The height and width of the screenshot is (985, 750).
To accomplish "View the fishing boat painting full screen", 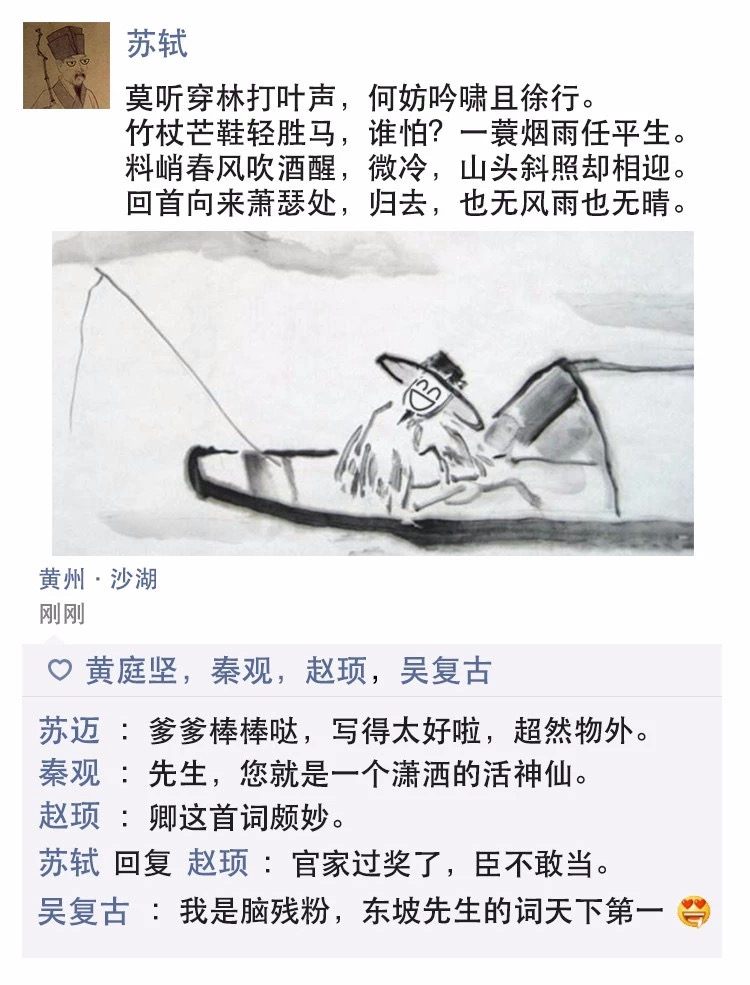I will click(x=373, y=393).
